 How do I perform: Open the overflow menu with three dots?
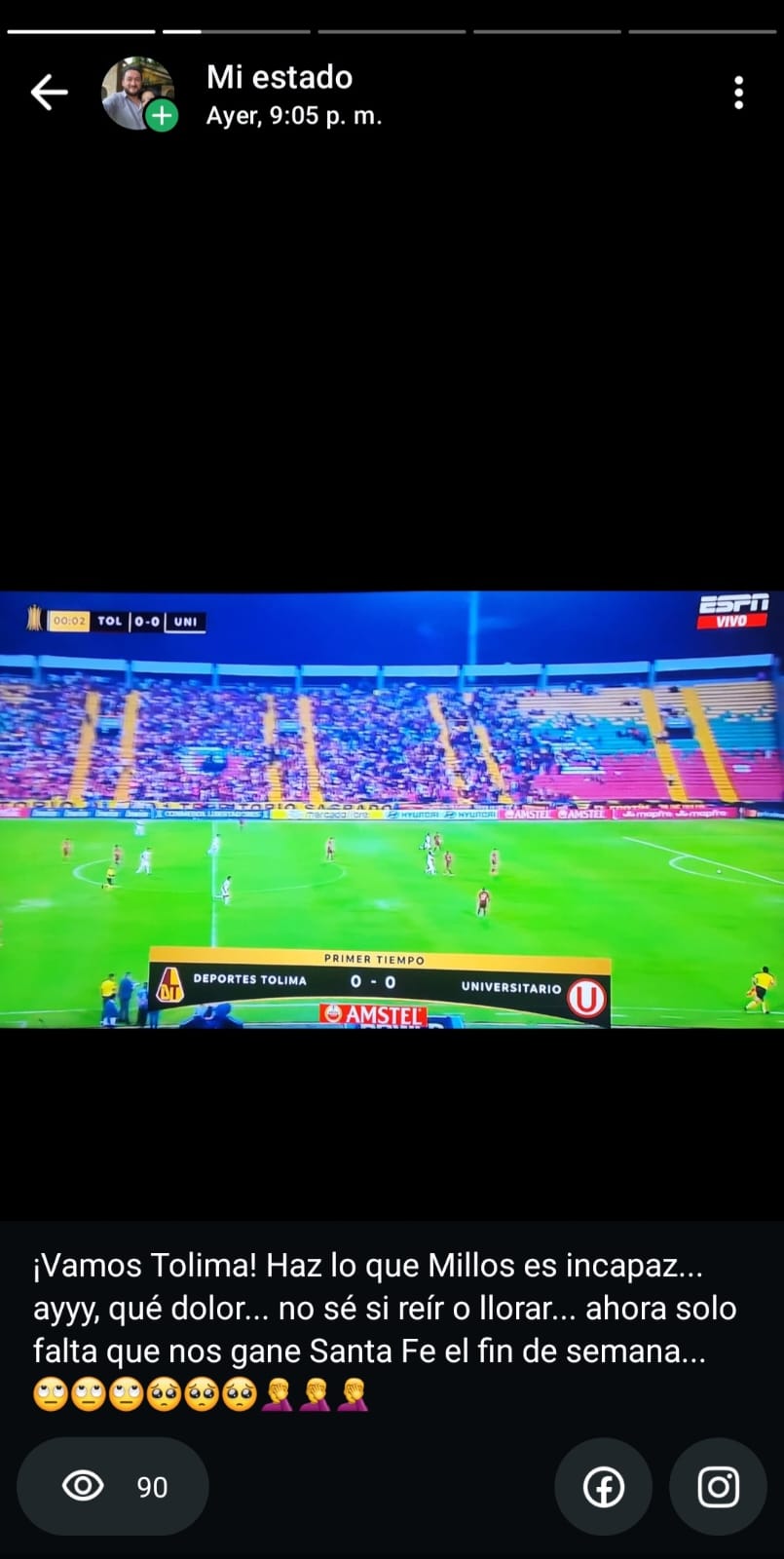click(738, 93)
